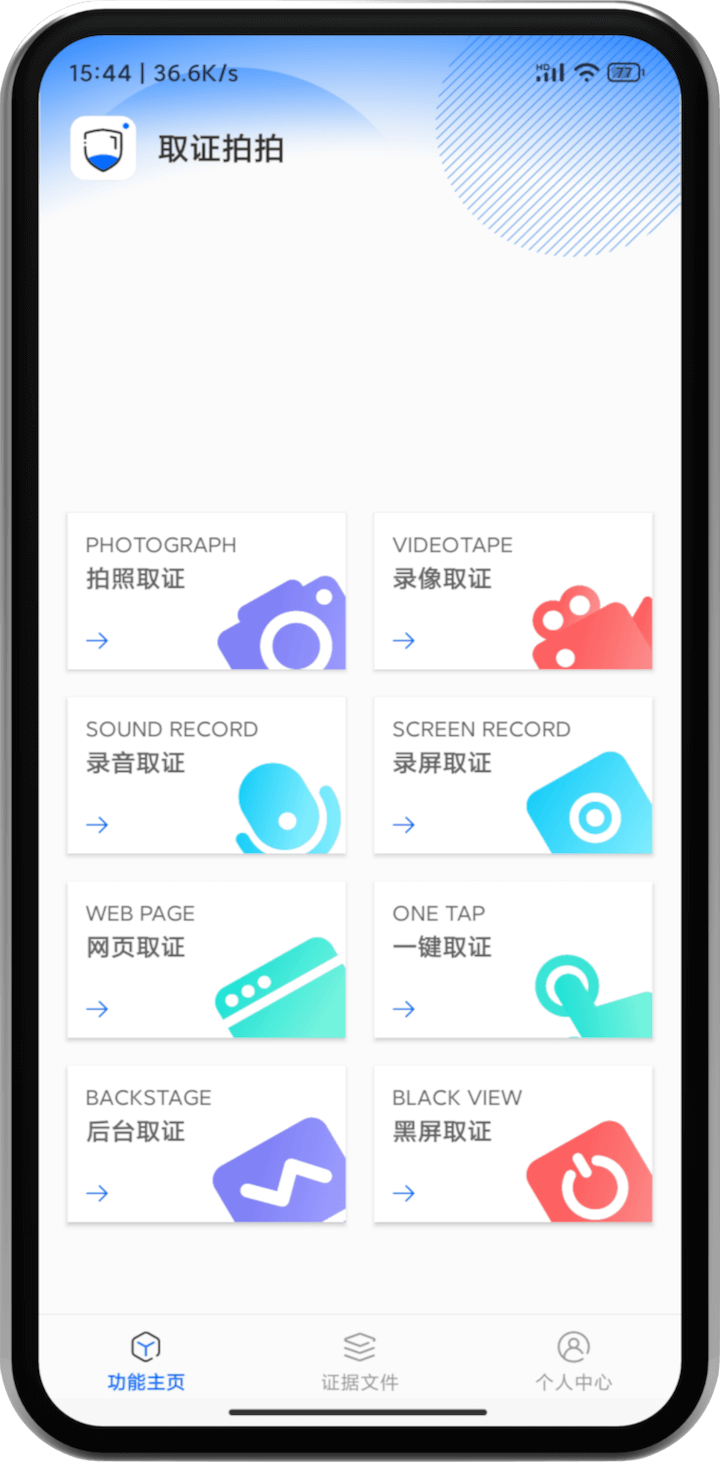Switch to the 证据文件 evidence files tab
The image size is (720, 1462).
(x=359, y=1361)
